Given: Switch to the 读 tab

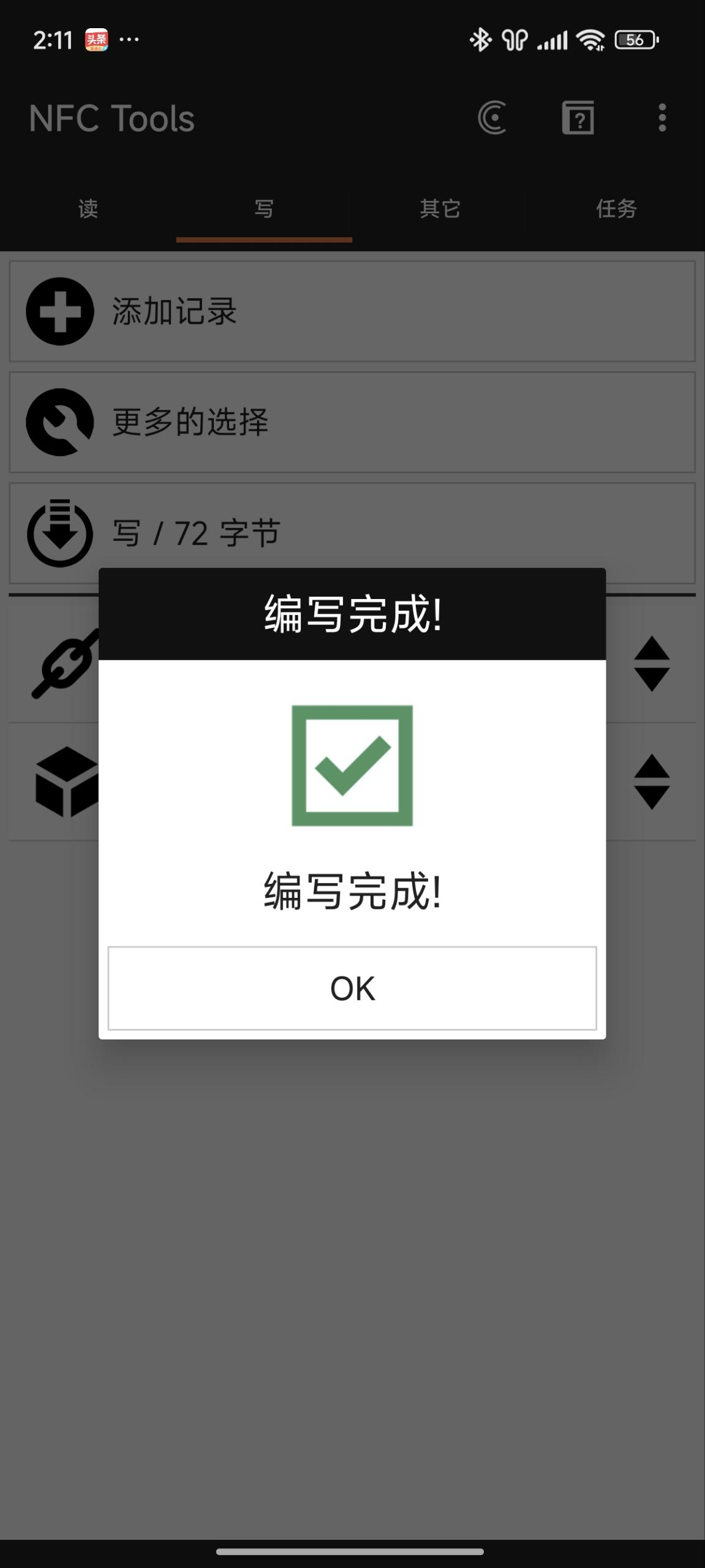Looking at the screenshot, I should click(x=88, y=209).
